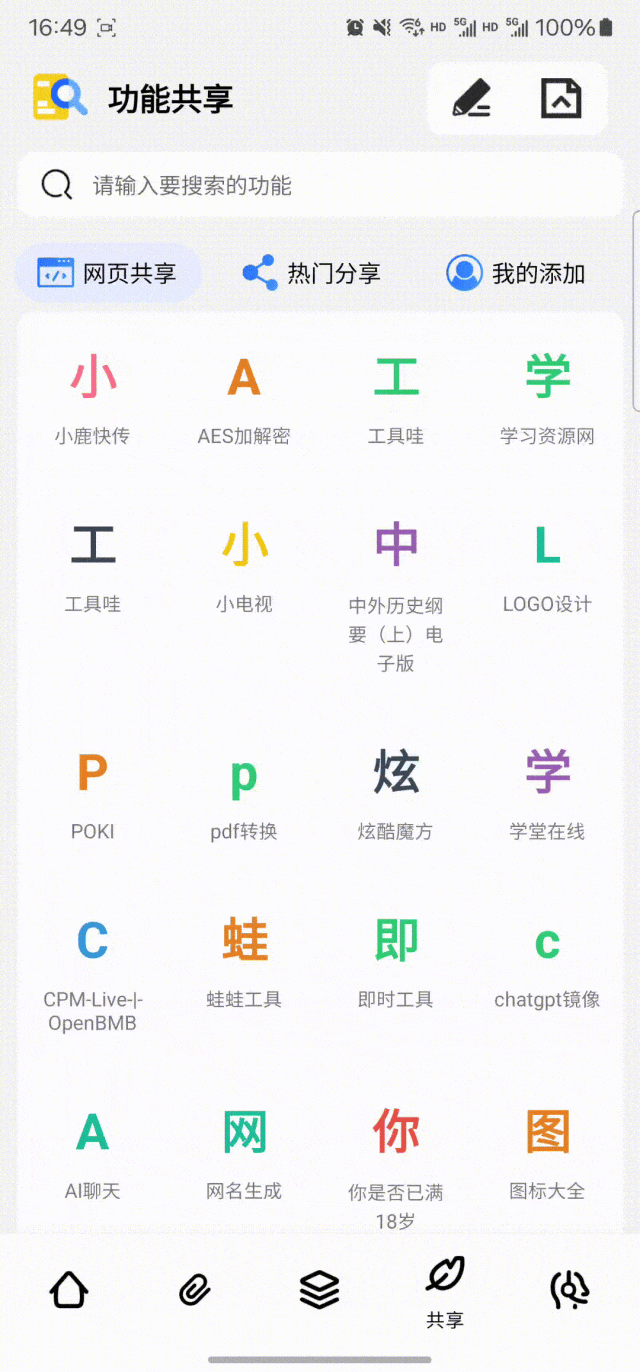Switch to the 热门分享 tab
Viewport: 640px width, 1372px height.
(311, 273)
